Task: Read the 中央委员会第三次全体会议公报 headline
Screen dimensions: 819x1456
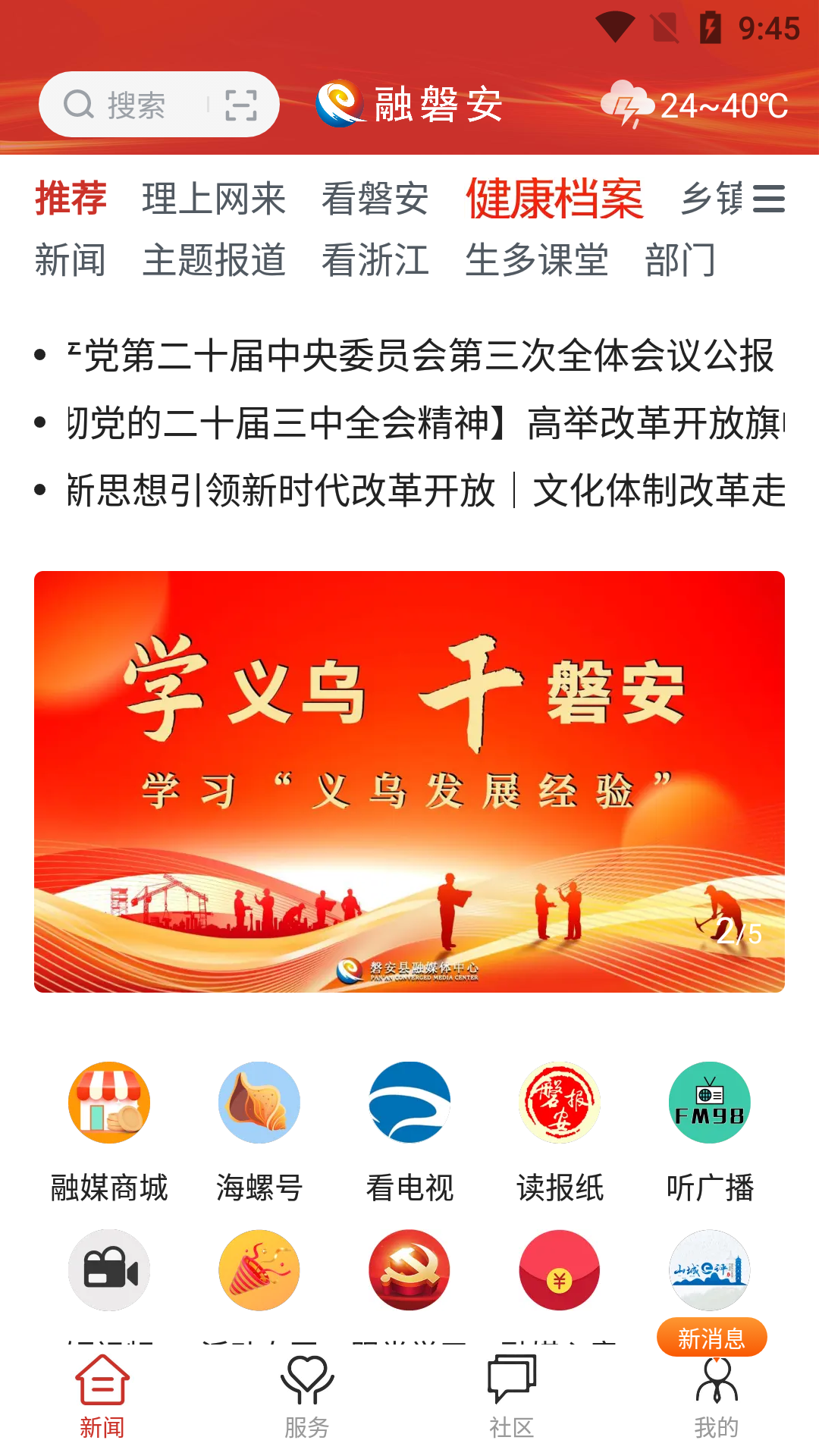Action: tap(421, 356)
